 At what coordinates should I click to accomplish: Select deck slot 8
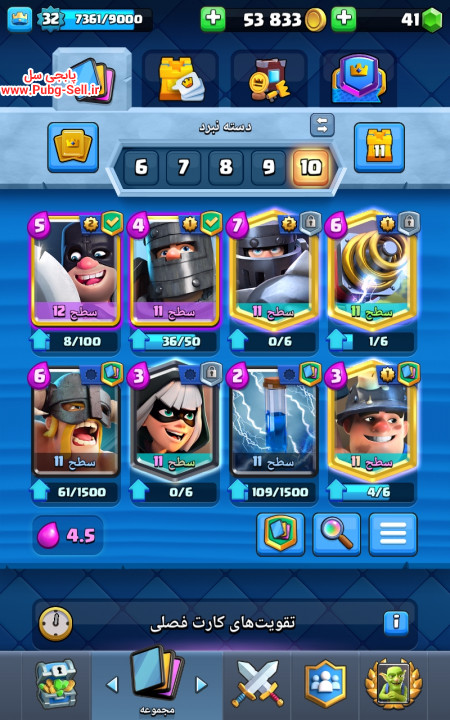[x=225, y=167]
